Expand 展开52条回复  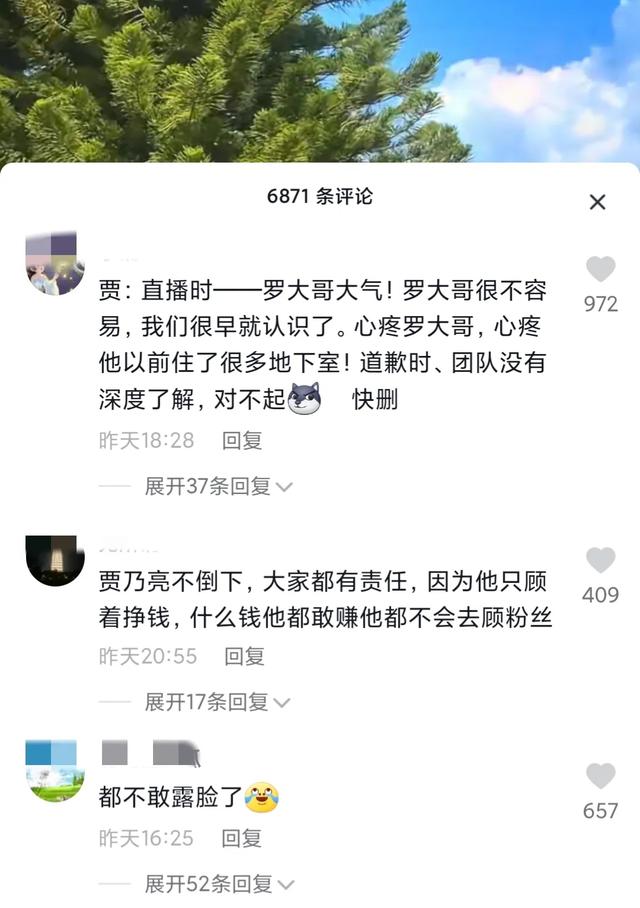218,884
